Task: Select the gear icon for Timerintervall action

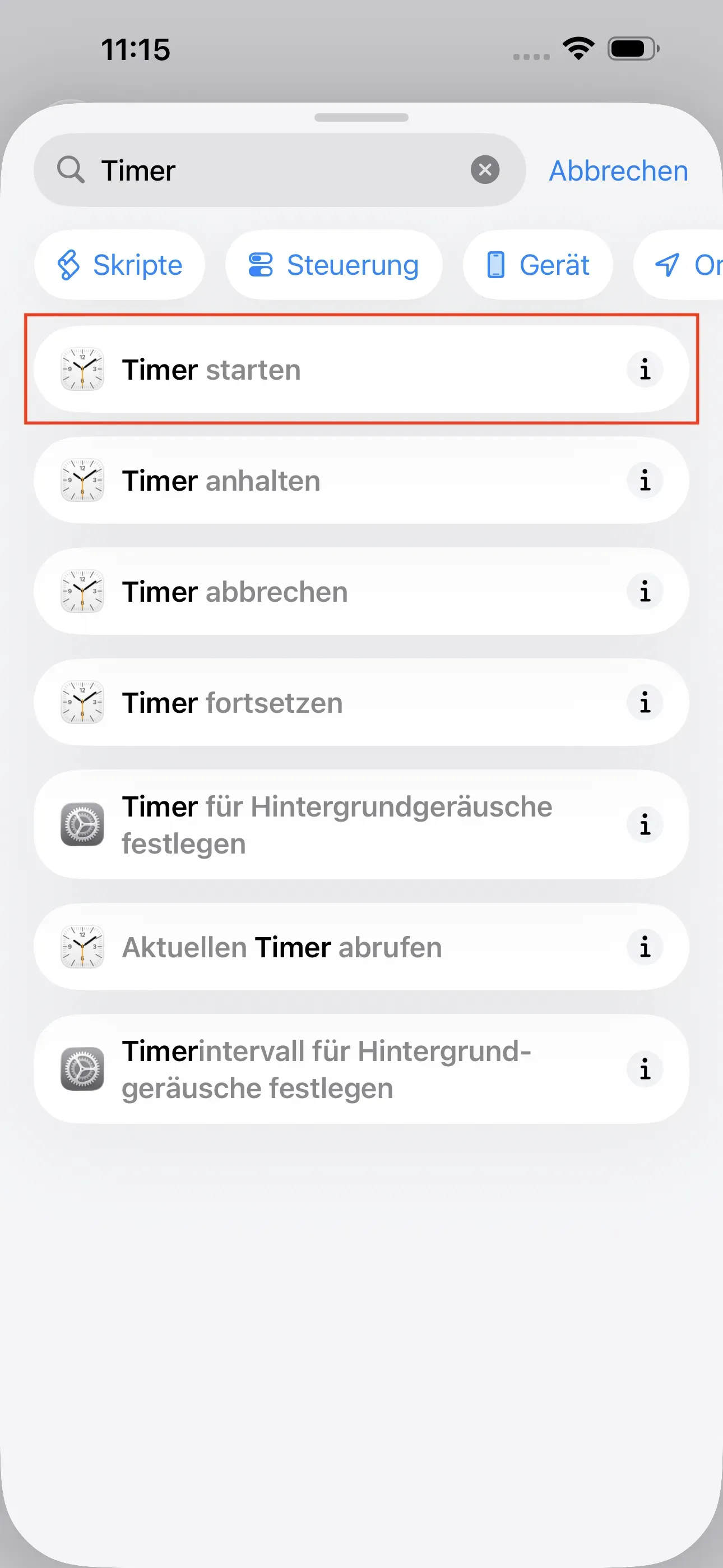Action: pyautogui.click(x=83, y=1069)
